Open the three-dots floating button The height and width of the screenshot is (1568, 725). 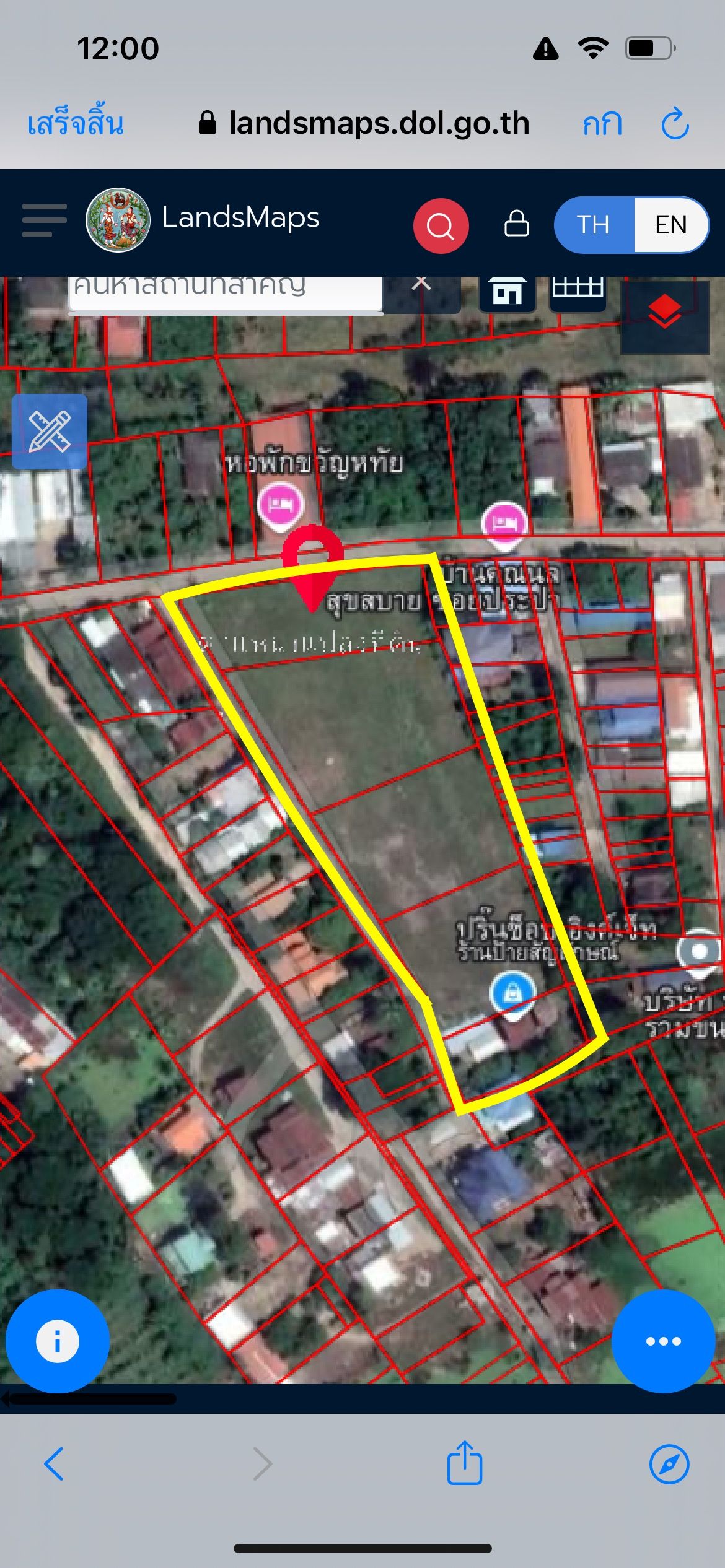coord(664,1341)
